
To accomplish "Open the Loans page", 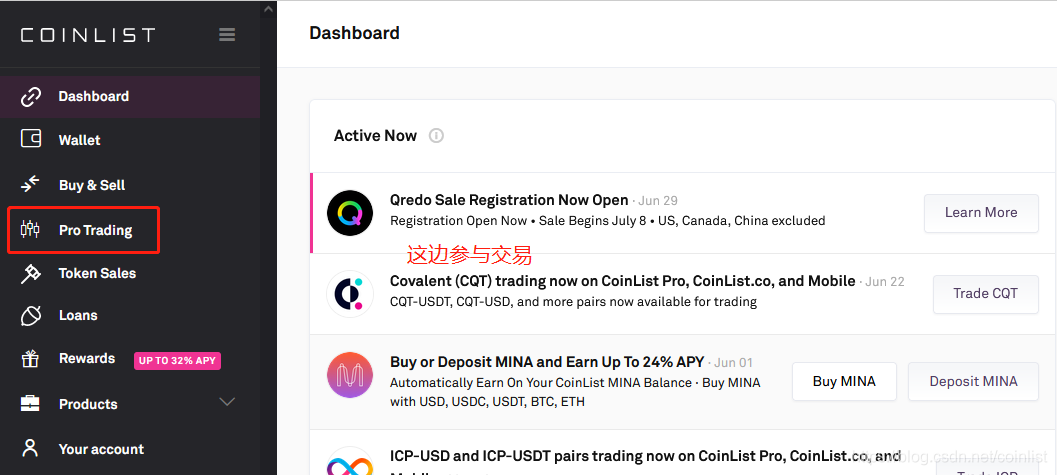I will (78, 315).
